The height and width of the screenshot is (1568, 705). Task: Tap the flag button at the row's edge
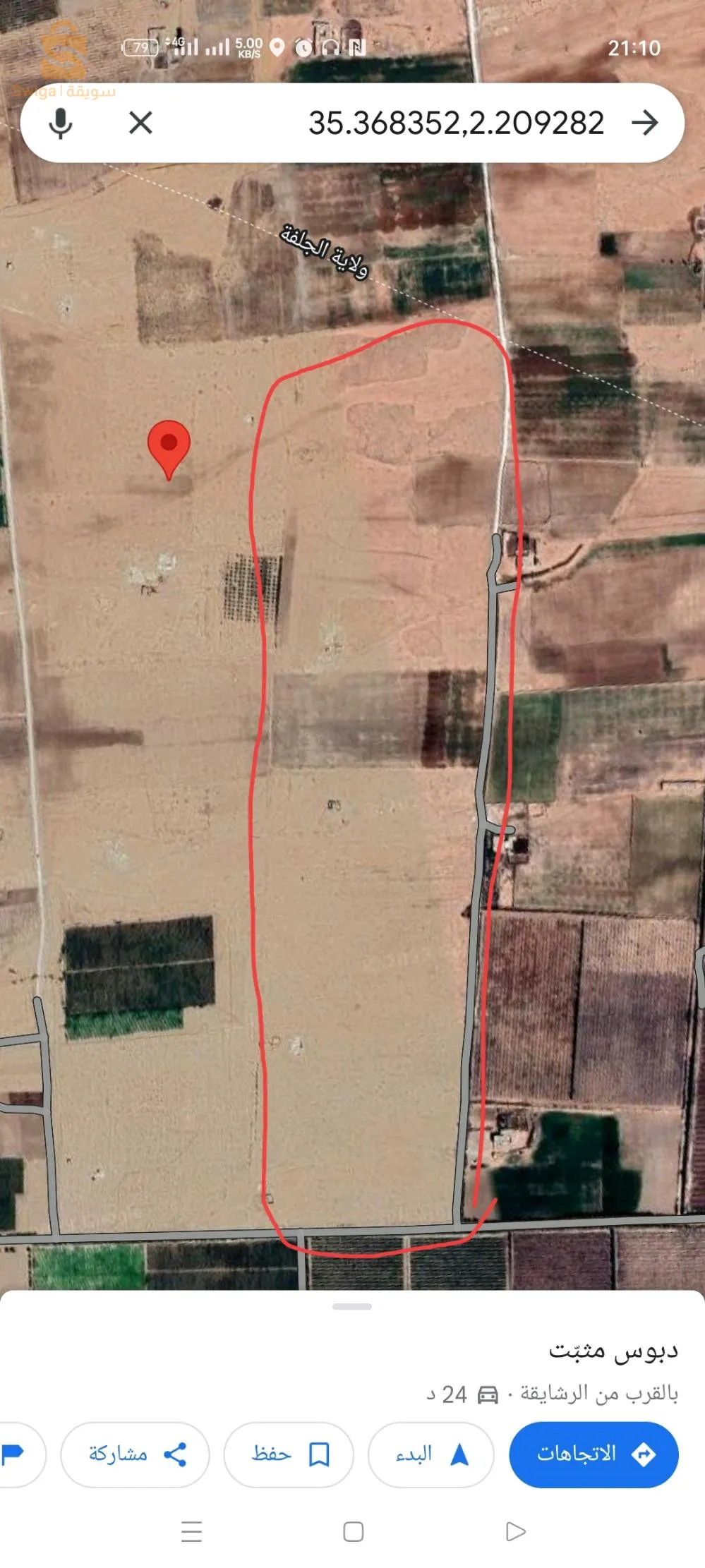(x=16, y=1454)
